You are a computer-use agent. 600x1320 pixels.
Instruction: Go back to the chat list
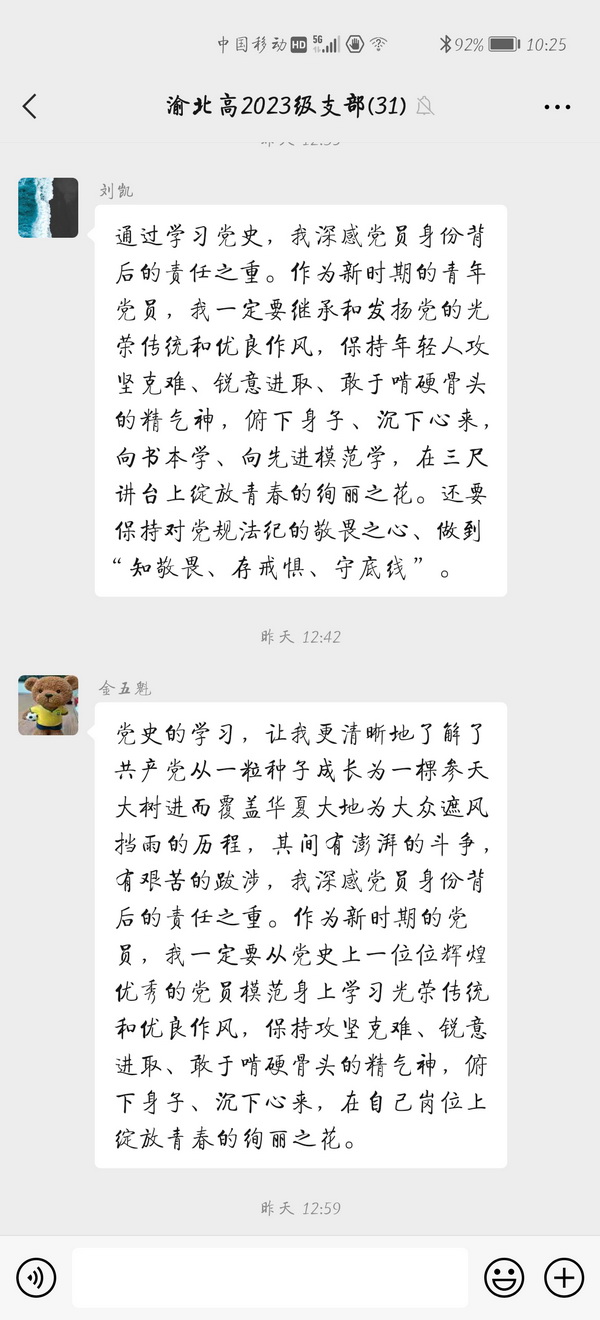tap(30, 106)
